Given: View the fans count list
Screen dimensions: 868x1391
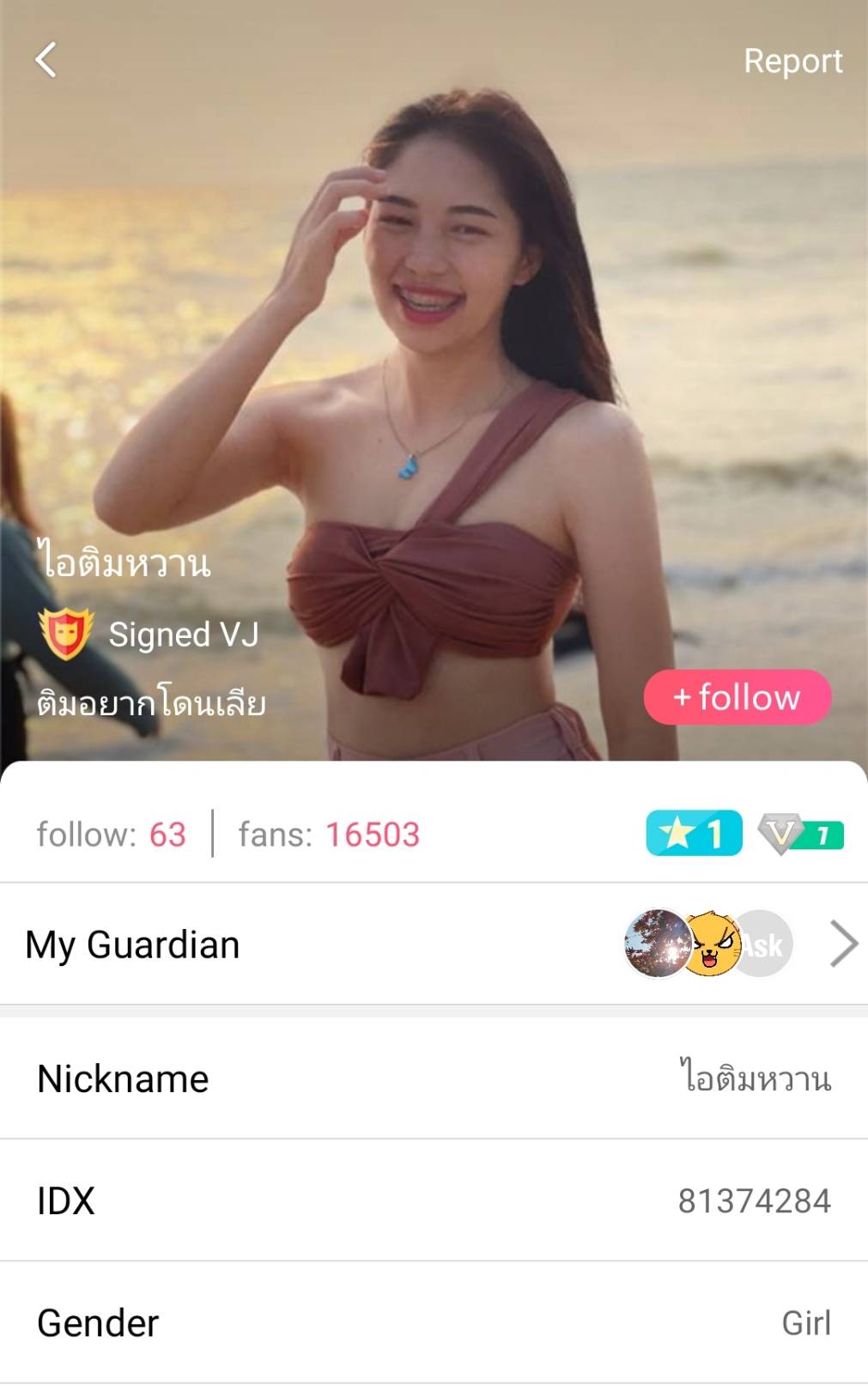Looking at the screenshot, I should 329,835.
